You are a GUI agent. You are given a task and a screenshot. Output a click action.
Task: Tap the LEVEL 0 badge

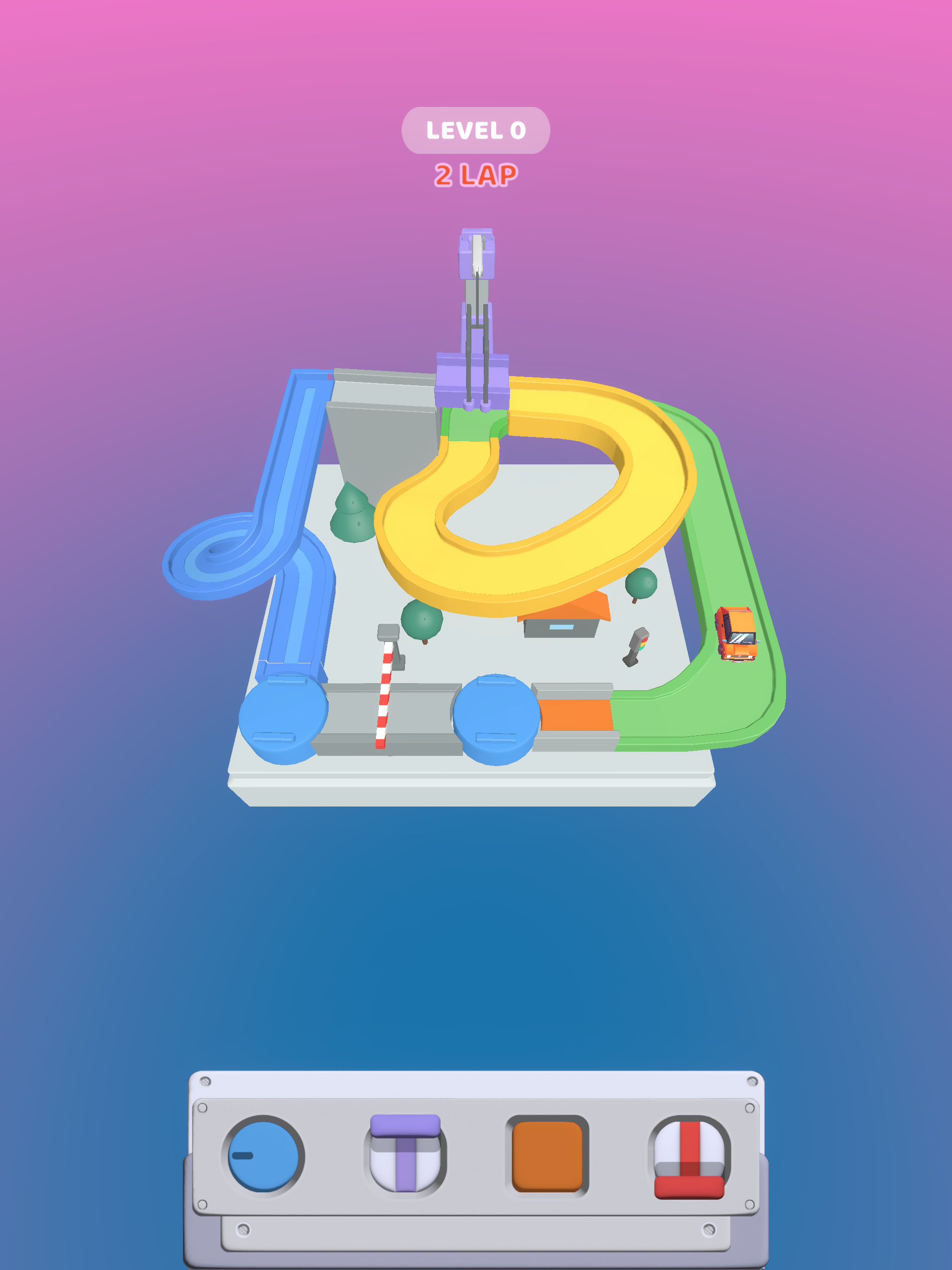click(476, 130)
